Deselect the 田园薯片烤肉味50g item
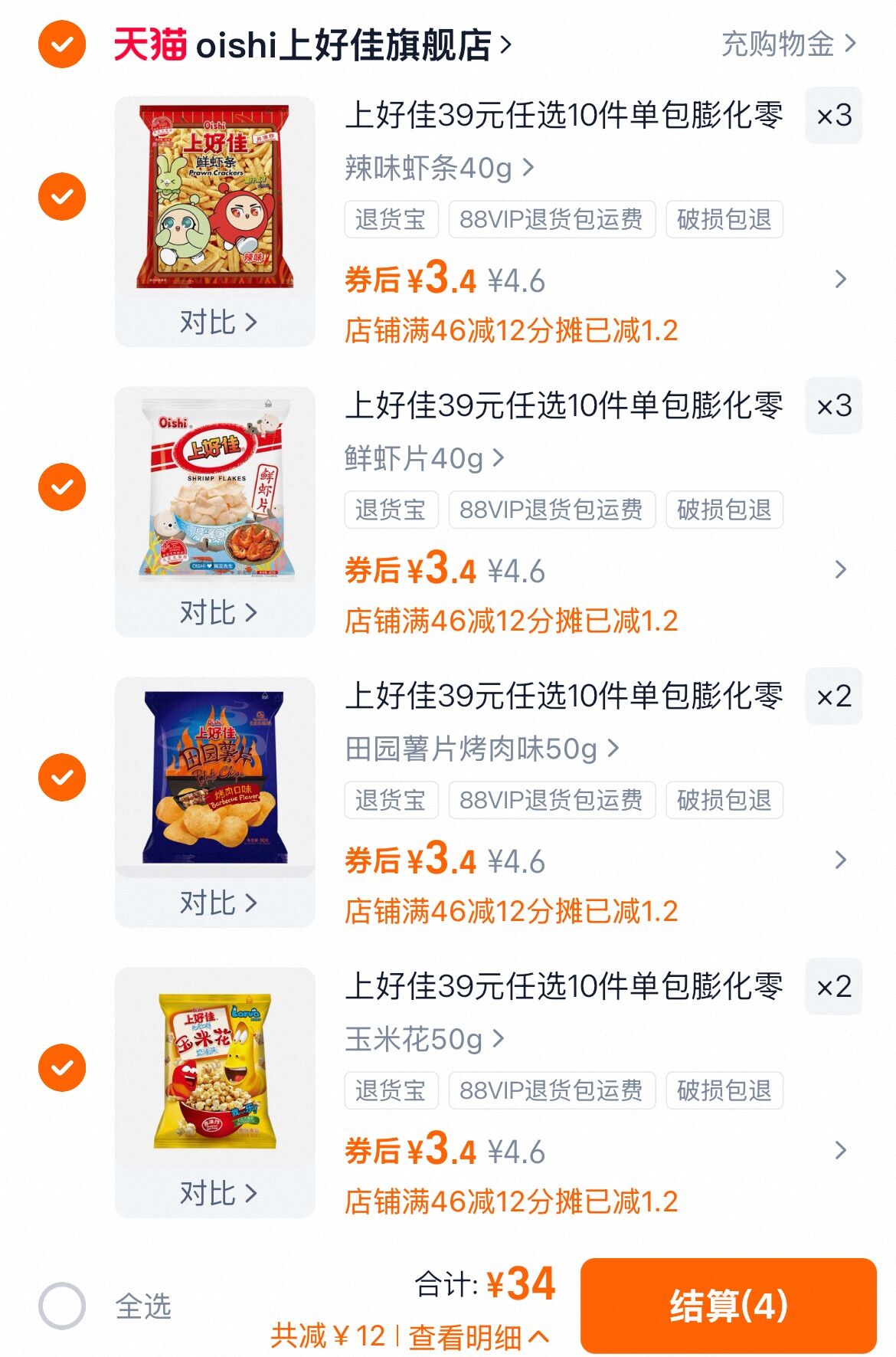The width and height of the screenshot is (896, 1357). 62,777
